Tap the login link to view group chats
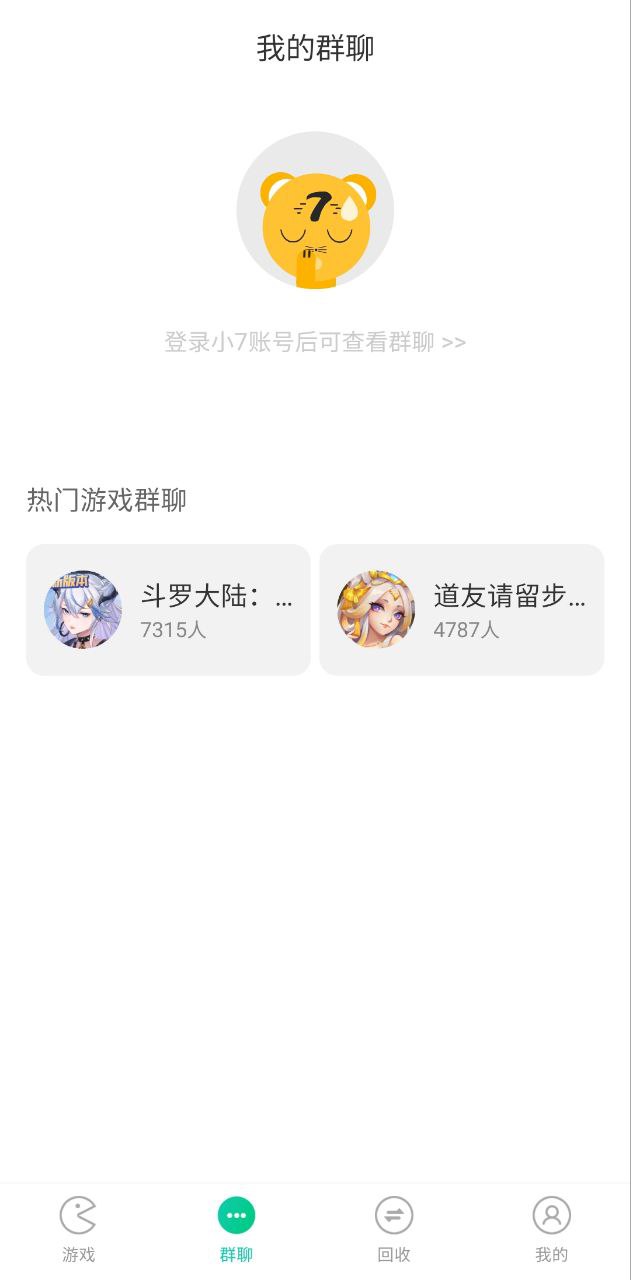 (315, 342)
